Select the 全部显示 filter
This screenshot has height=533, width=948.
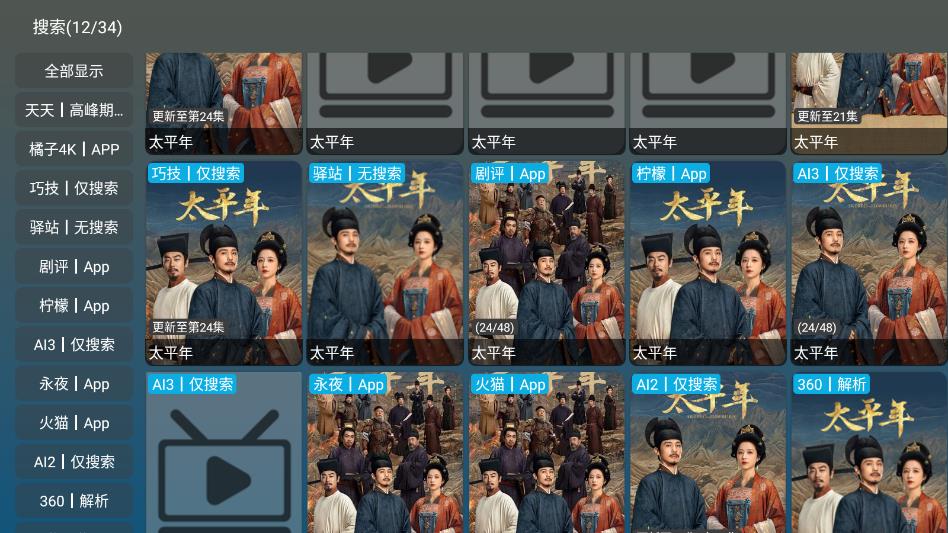pos(74,71)
